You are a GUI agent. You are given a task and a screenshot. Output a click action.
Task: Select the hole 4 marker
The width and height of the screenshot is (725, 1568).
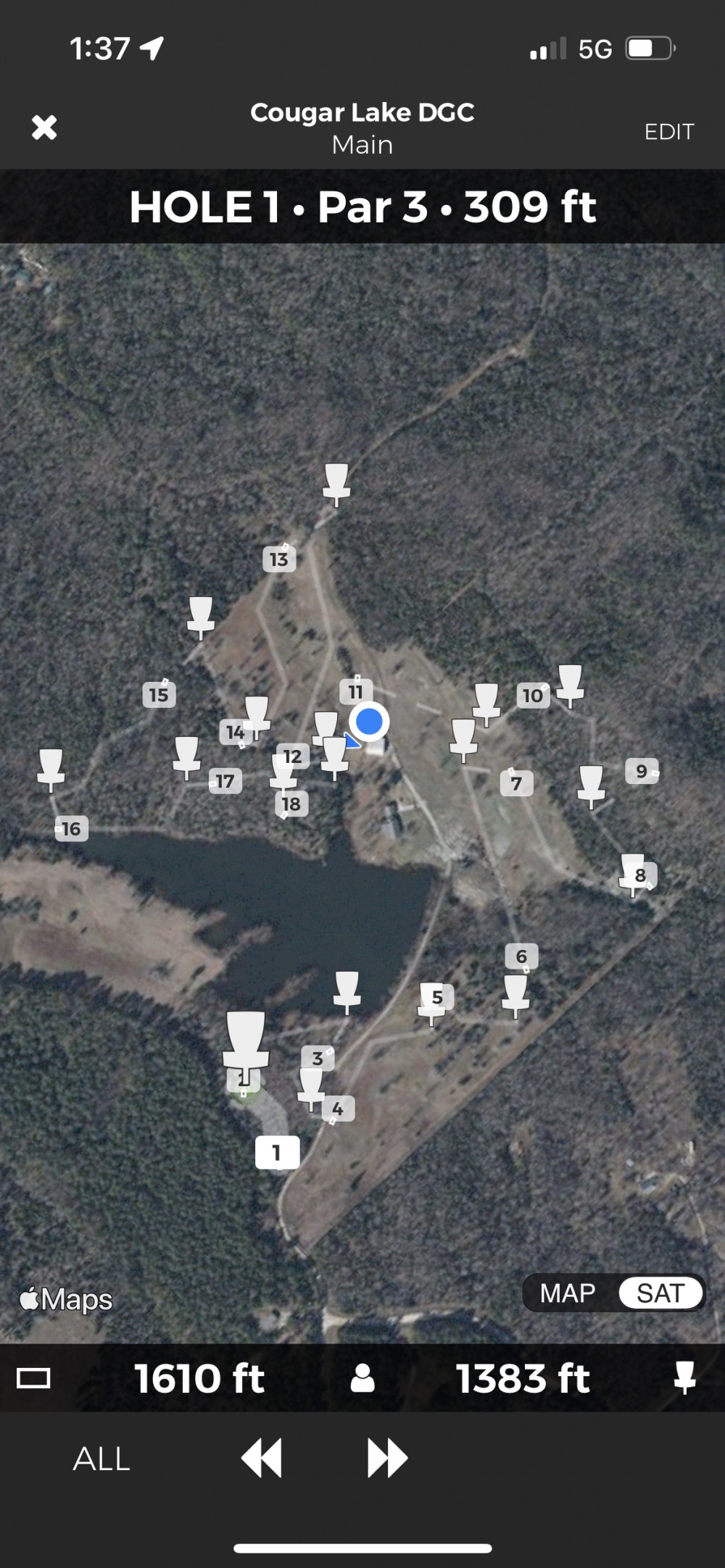[338, 1109]
